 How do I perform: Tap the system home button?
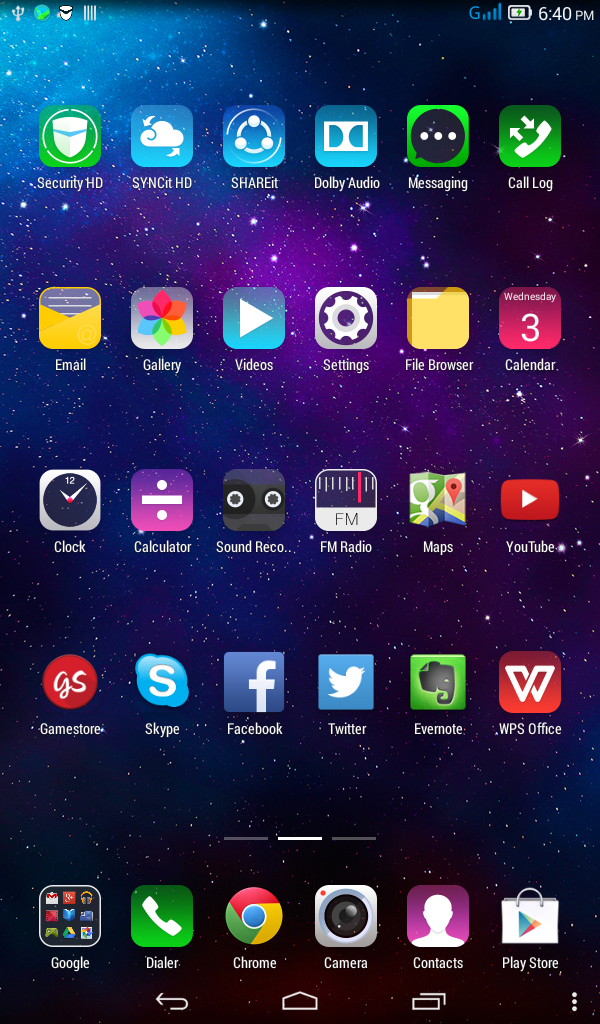[300, 1000]
